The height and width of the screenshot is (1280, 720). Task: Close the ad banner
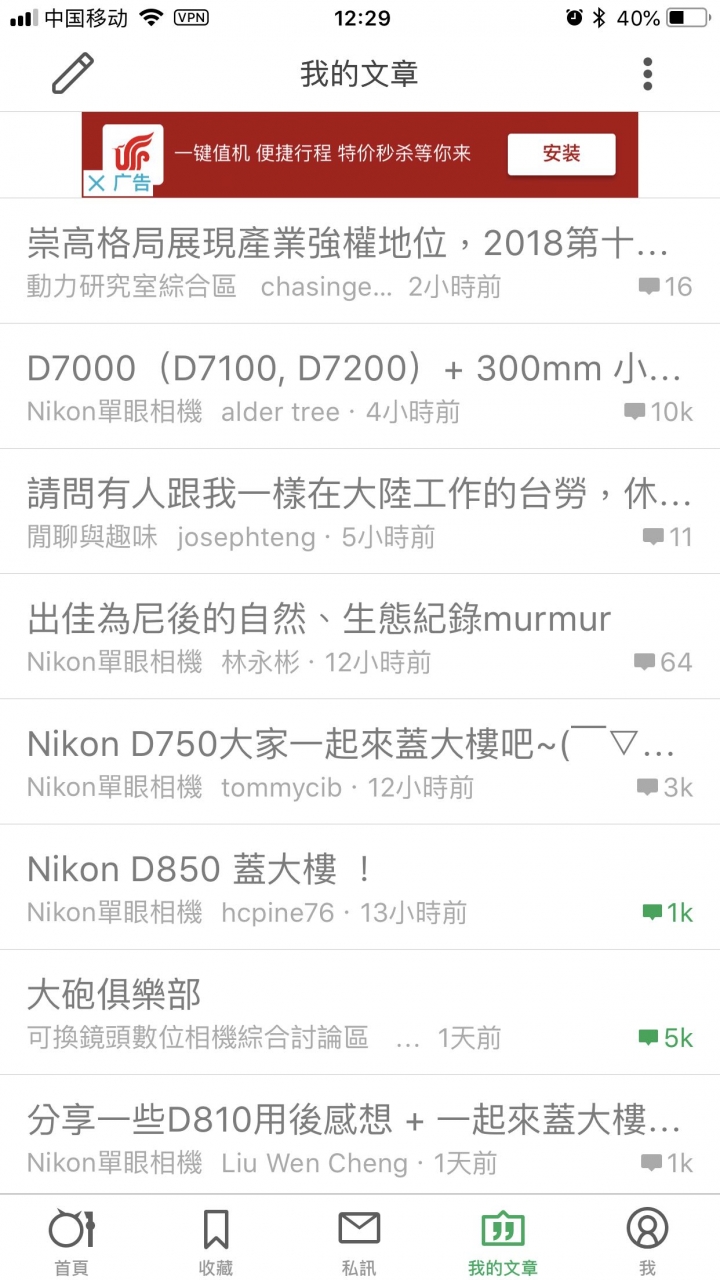coord(96,183)
